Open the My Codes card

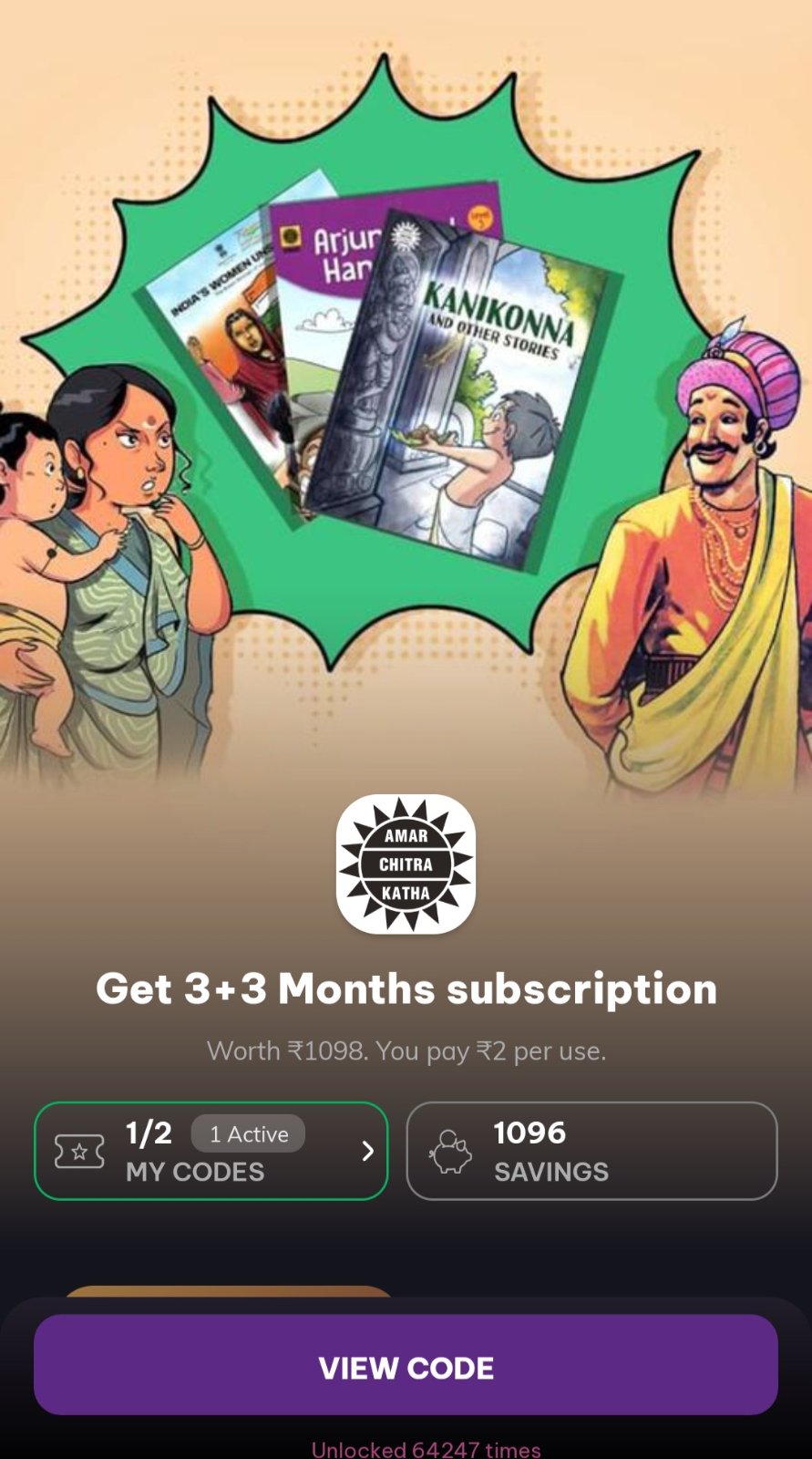pyautogui.click(x=211, y=1151)
